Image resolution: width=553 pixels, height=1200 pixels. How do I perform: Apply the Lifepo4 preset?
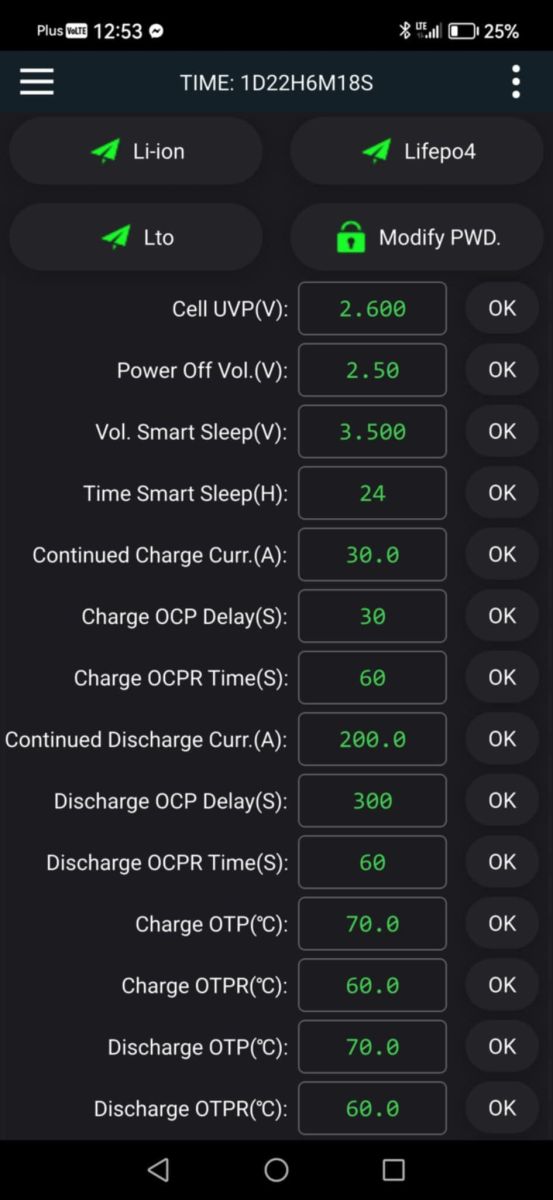(417, 151)
